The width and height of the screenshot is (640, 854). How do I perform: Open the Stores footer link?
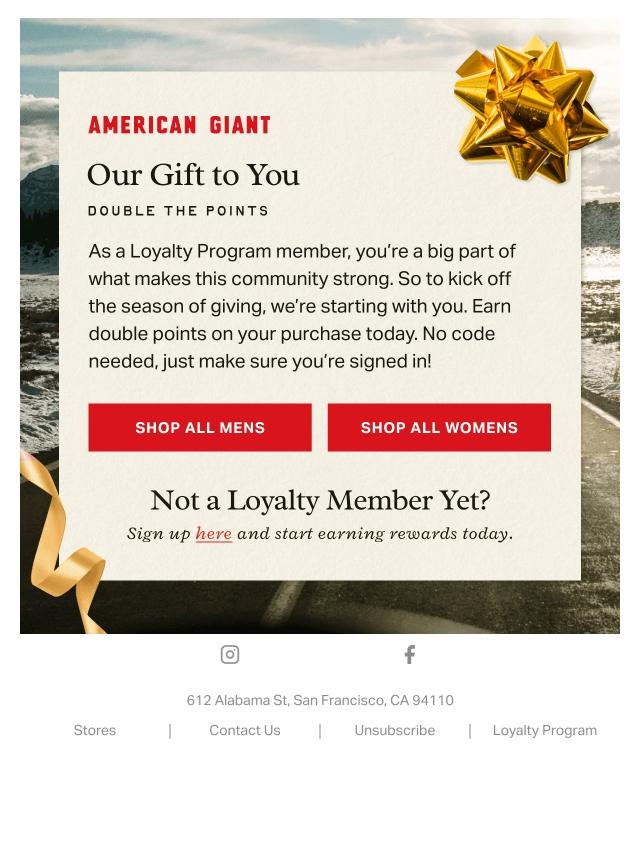[95, 731]
